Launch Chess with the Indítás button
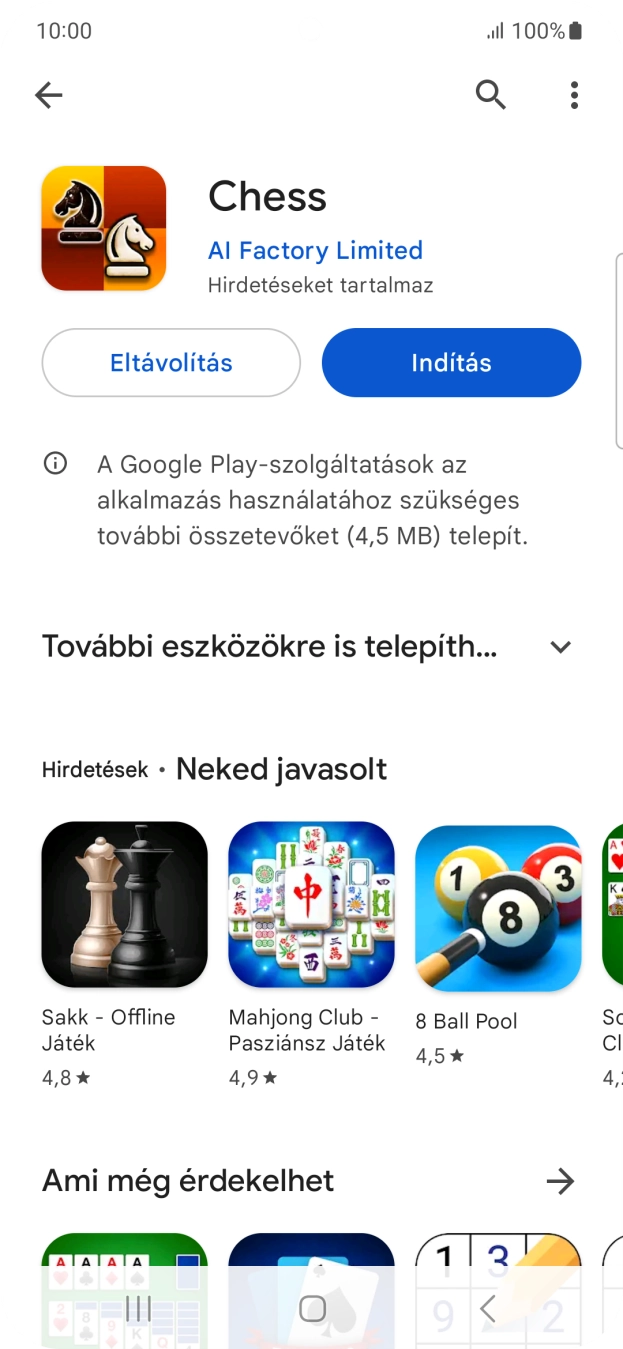The width and height of the screenshot is (623, 1349). coord(451,363)
